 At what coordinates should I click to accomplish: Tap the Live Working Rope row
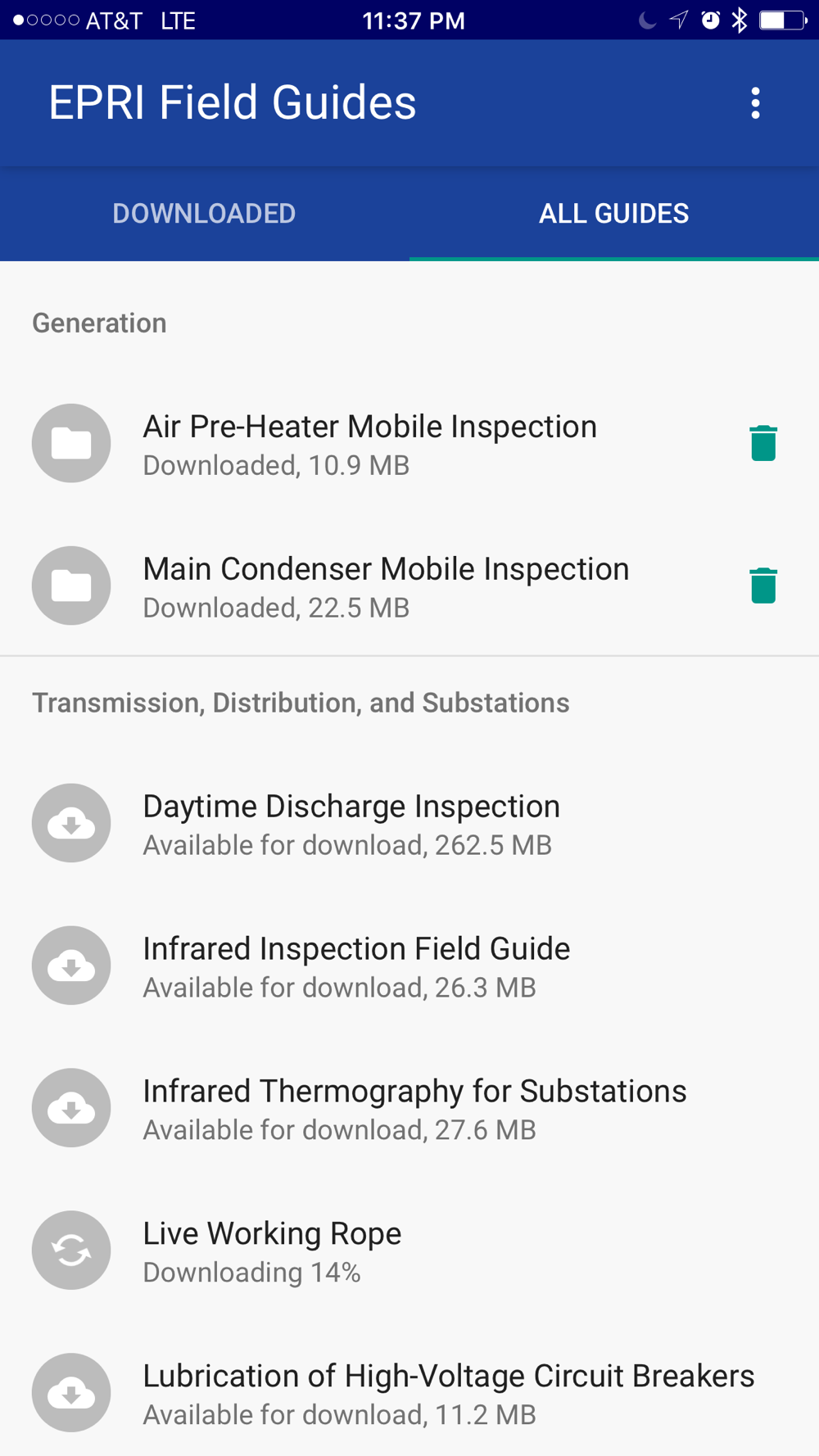pos(409,1250)
